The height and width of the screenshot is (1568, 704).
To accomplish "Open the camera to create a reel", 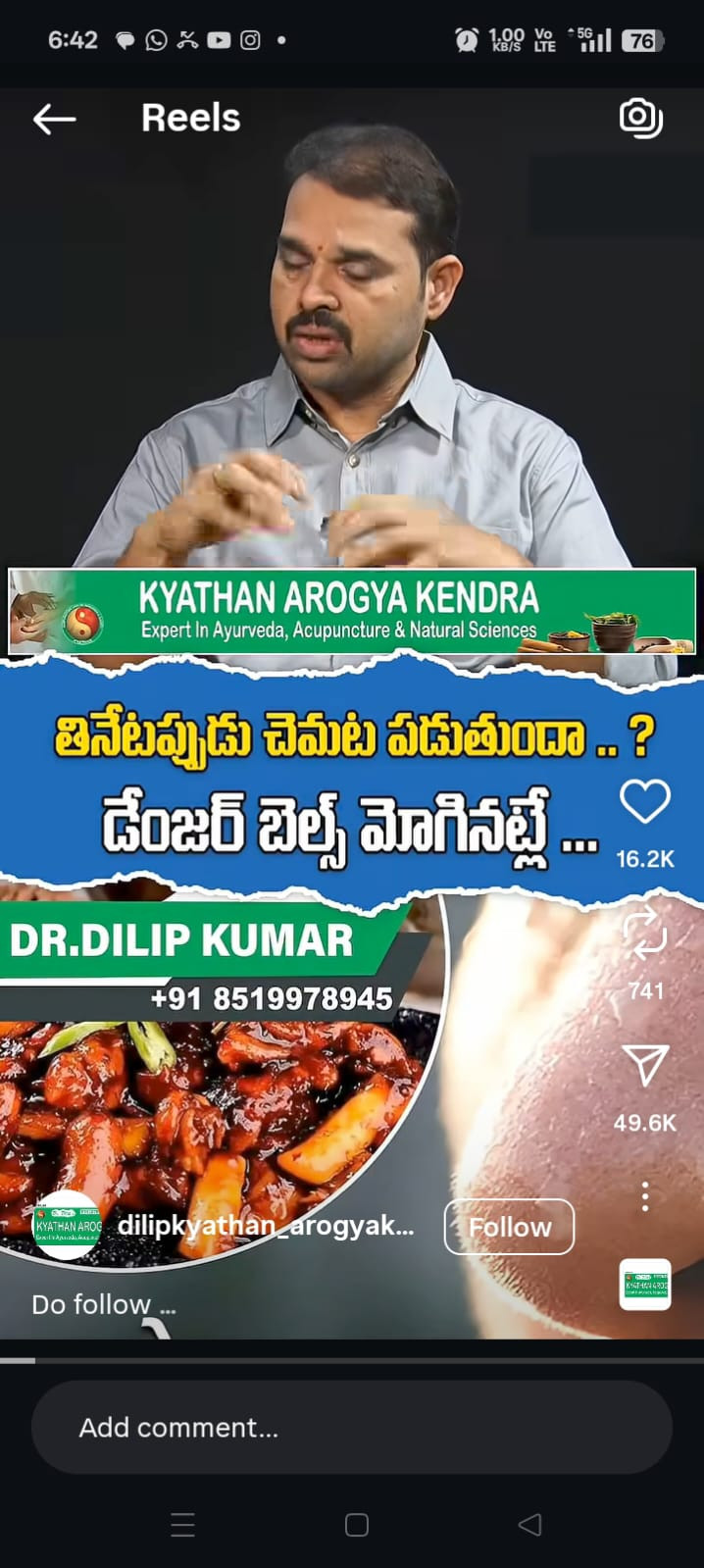I will click(640, 119).
